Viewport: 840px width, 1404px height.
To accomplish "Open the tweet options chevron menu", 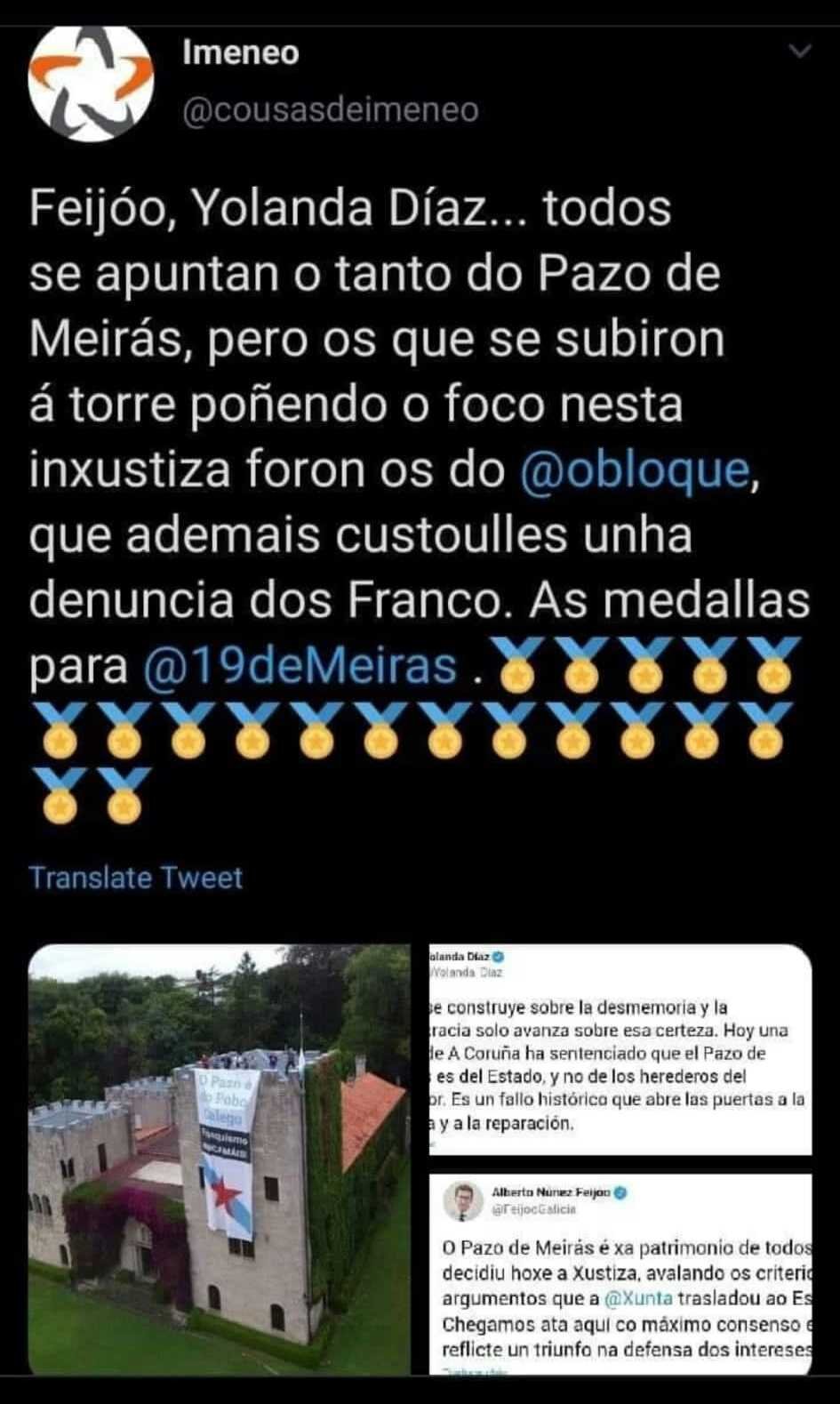I will [800, 52].
